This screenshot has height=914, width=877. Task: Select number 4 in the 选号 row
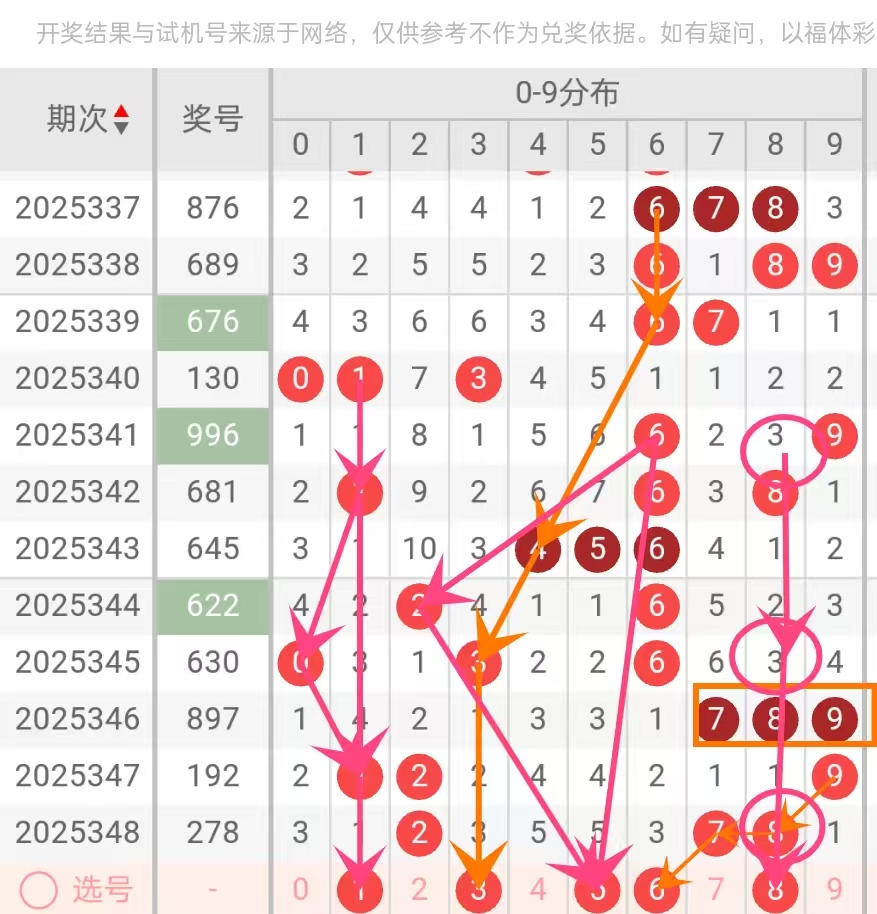click(x=538, y=889)
